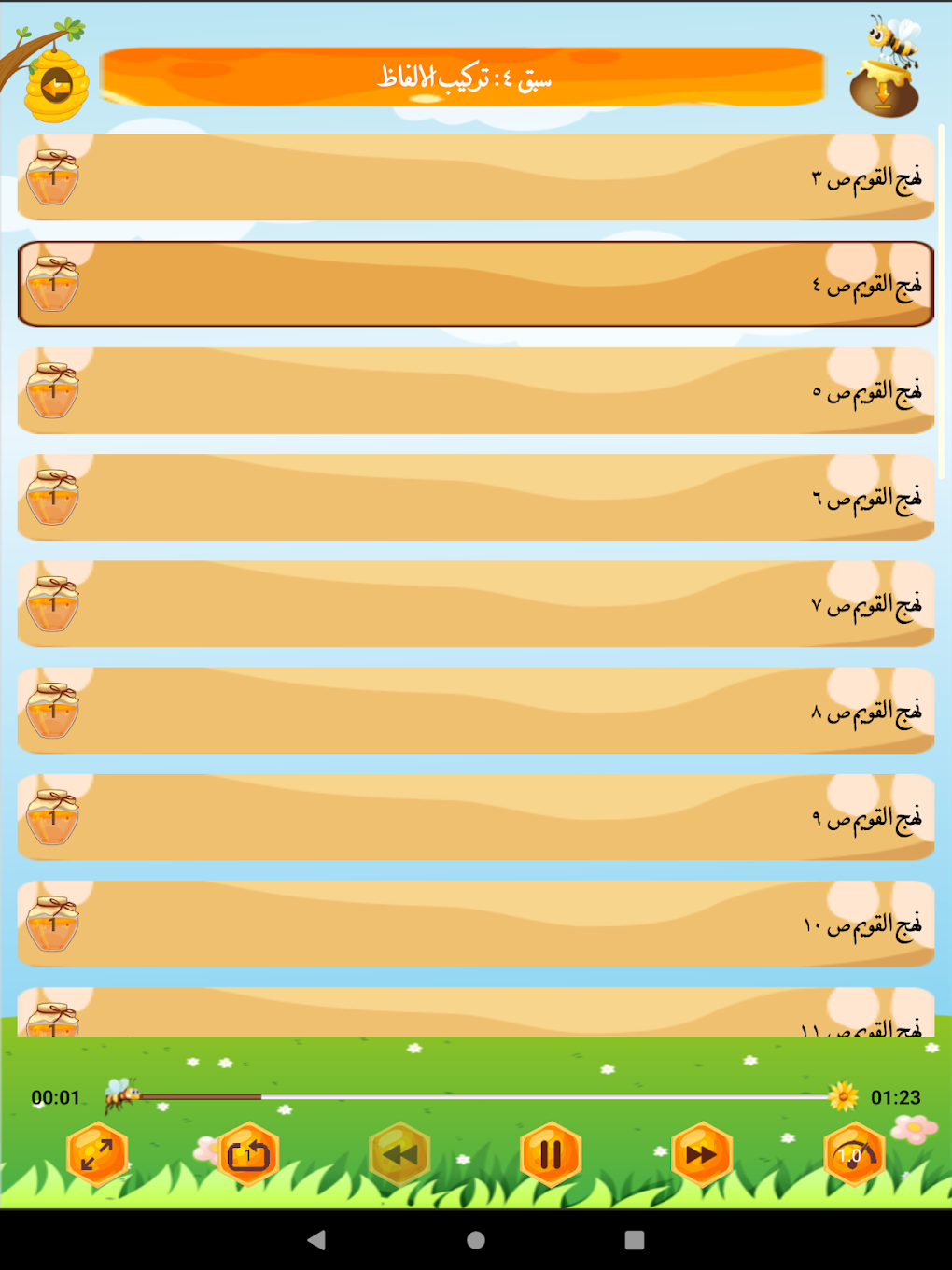The width and height of the screenshot is (952, 1270).
Task: Rewind the audio
Action: (399, 1155)
